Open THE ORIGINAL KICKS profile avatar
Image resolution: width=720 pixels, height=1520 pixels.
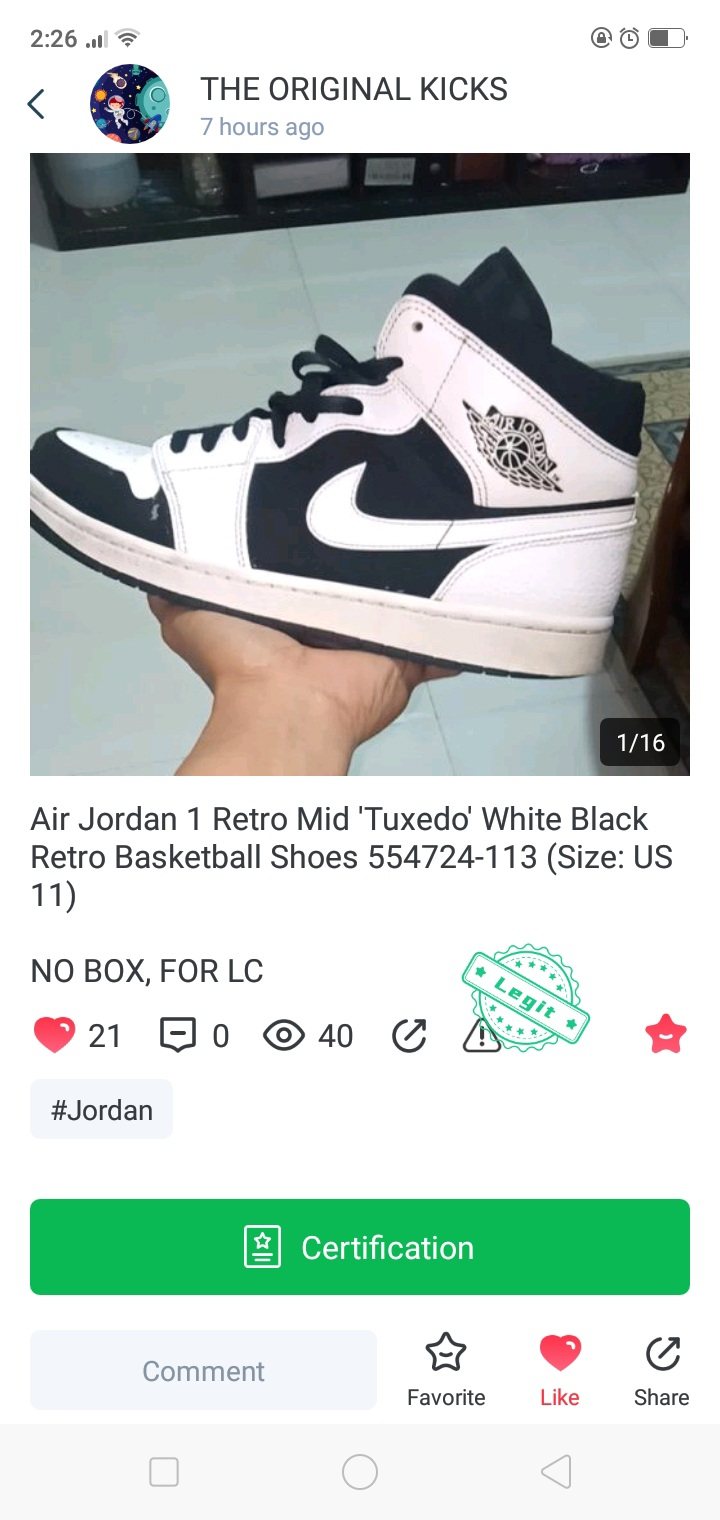pyautogui.click(x=130, y=104)
